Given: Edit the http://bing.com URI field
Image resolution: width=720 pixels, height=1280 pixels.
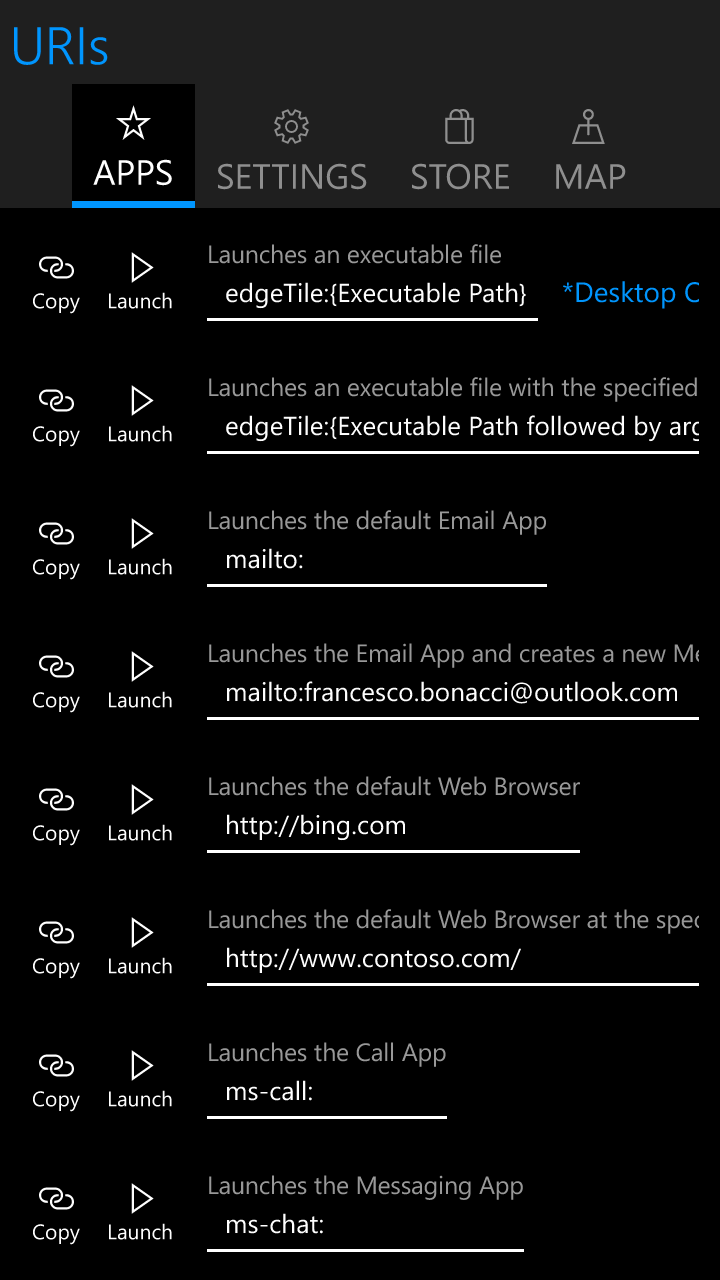Looking at the screenshot, I should pyautogui.click(x=392, y=826).
